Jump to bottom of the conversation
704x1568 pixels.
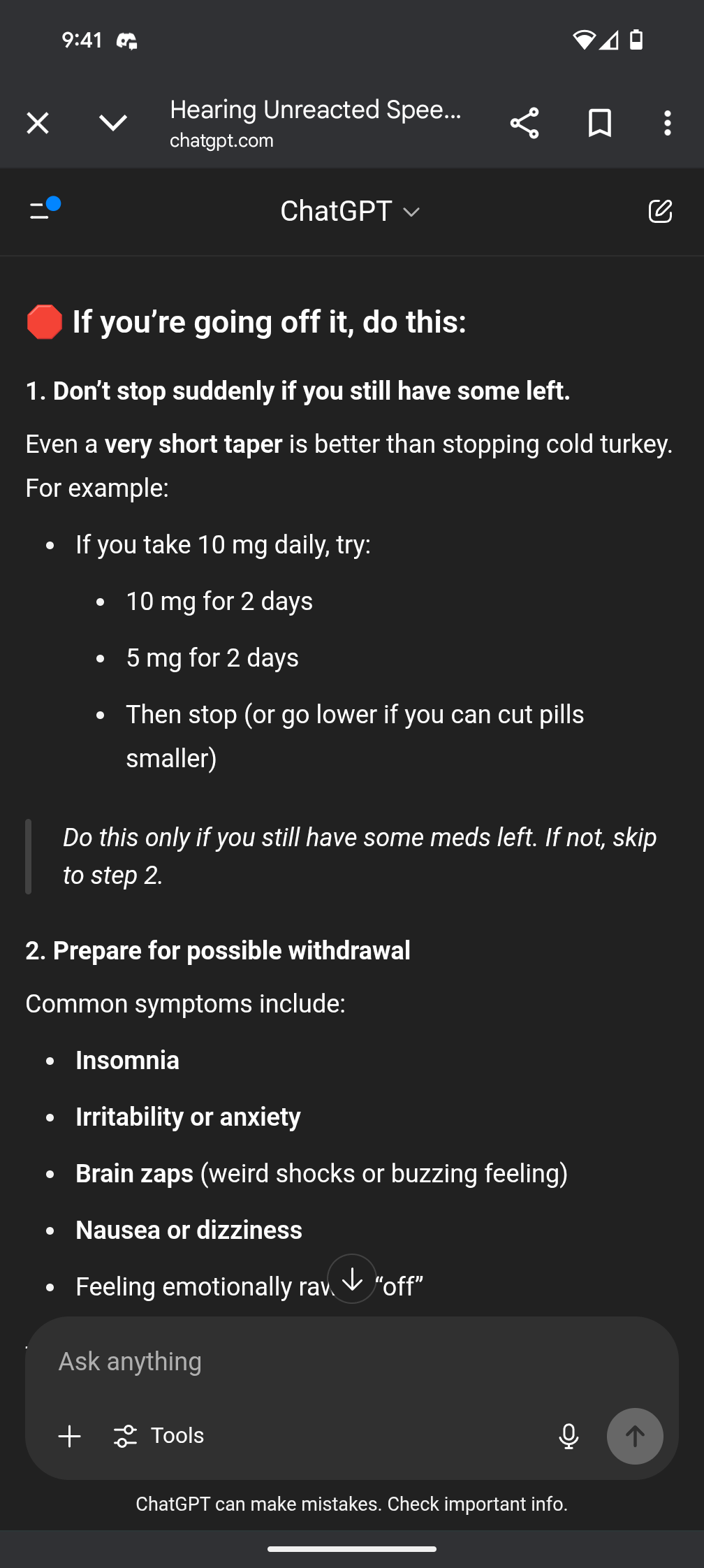352,1279
